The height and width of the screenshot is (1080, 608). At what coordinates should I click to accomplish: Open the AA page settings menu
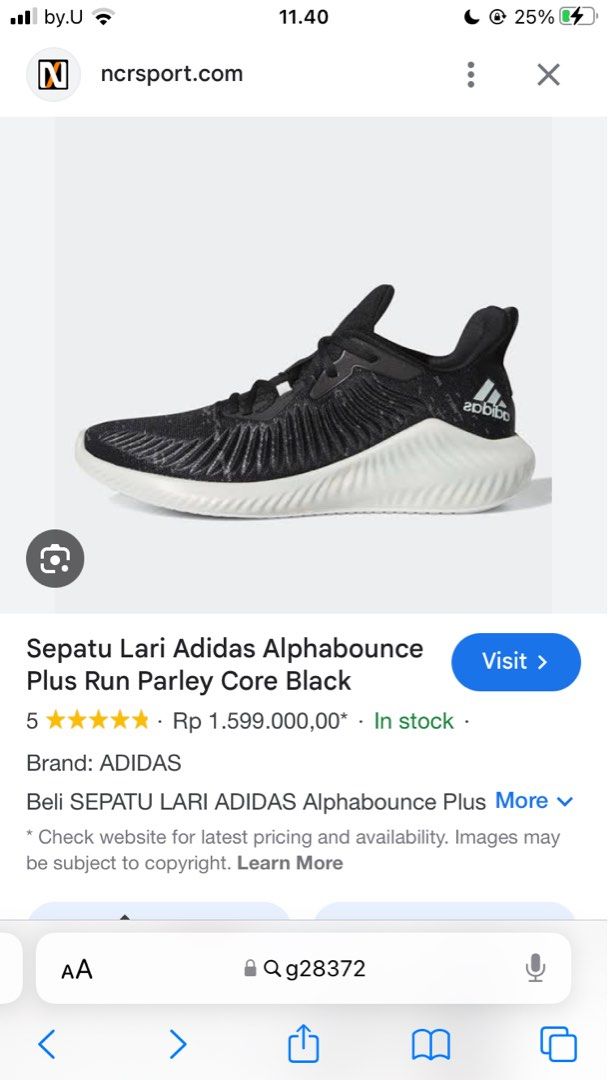(77, 969)
